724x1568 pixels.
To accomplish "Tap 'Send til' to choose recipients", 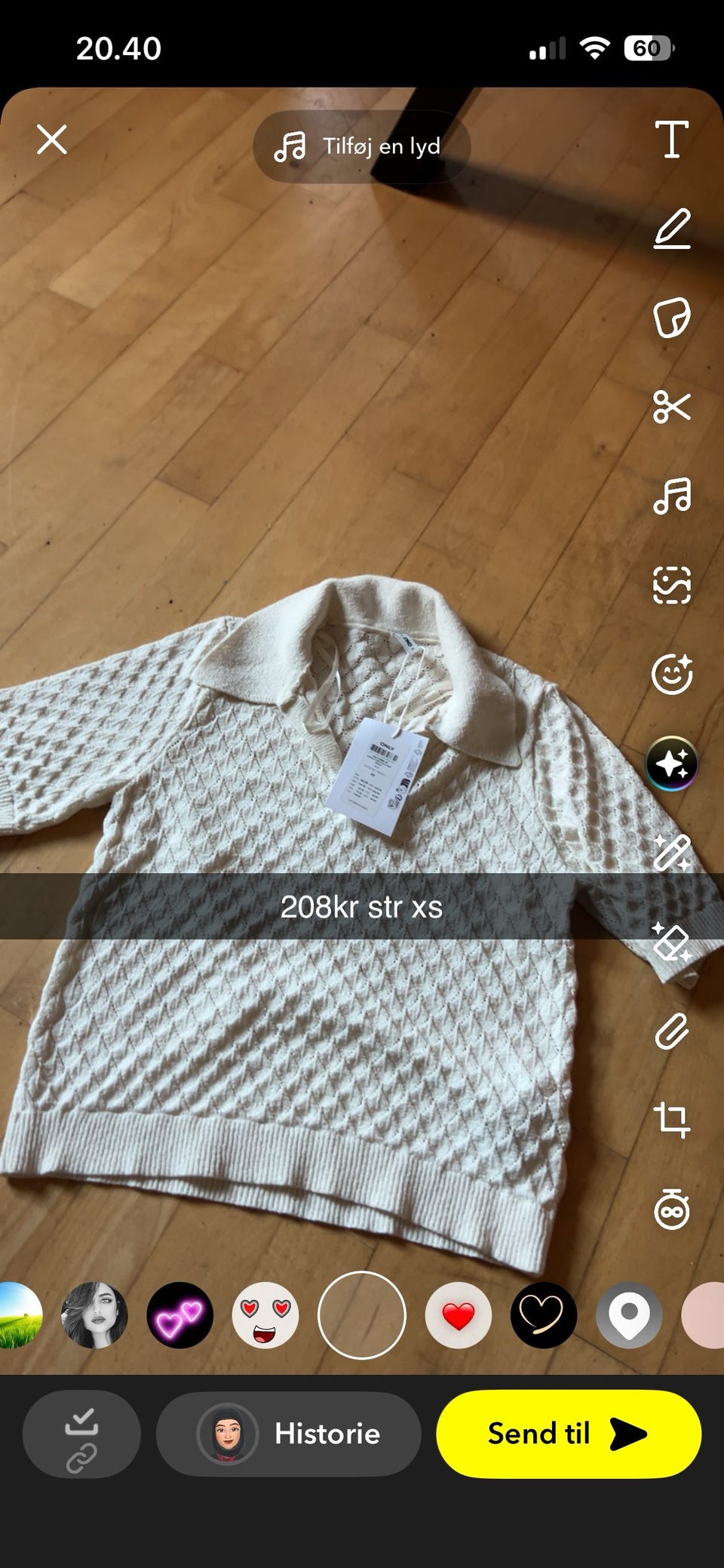I will coord(569,1434).
